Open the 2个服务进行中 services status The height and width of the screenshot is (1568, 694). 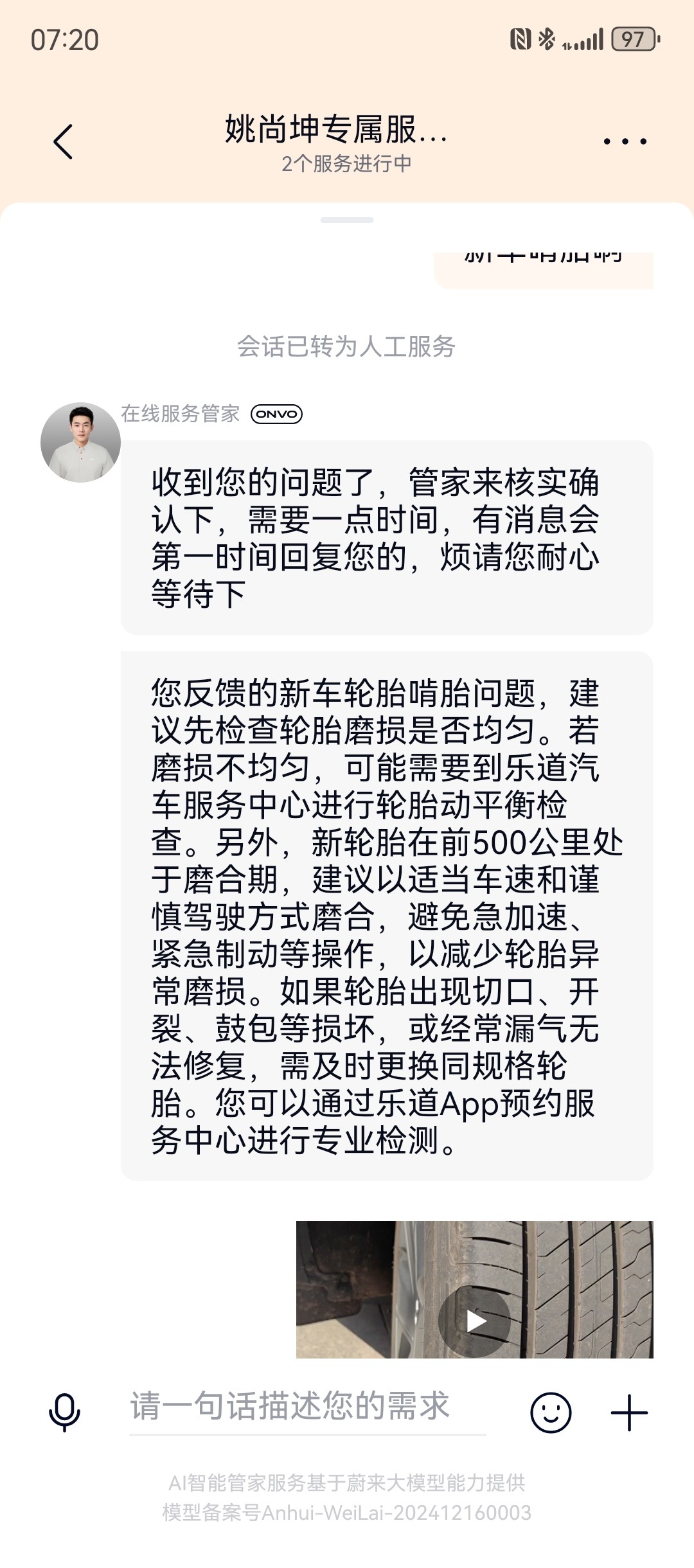(346, 163)
